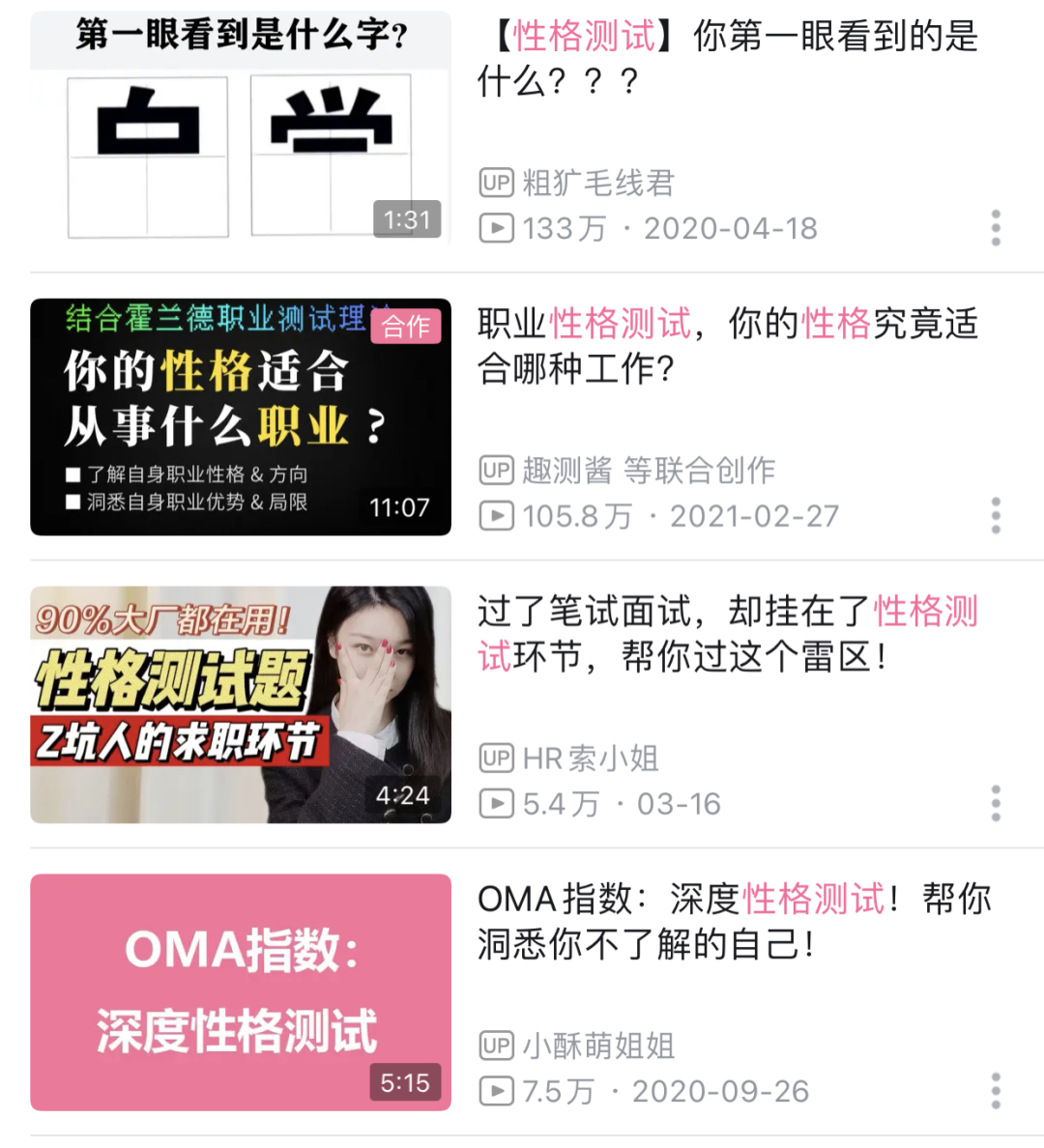Open the result titled 你第一眼看到的是什么
The height and width of the screenshot is (1148, 1044).
click(x=727, y=59)
